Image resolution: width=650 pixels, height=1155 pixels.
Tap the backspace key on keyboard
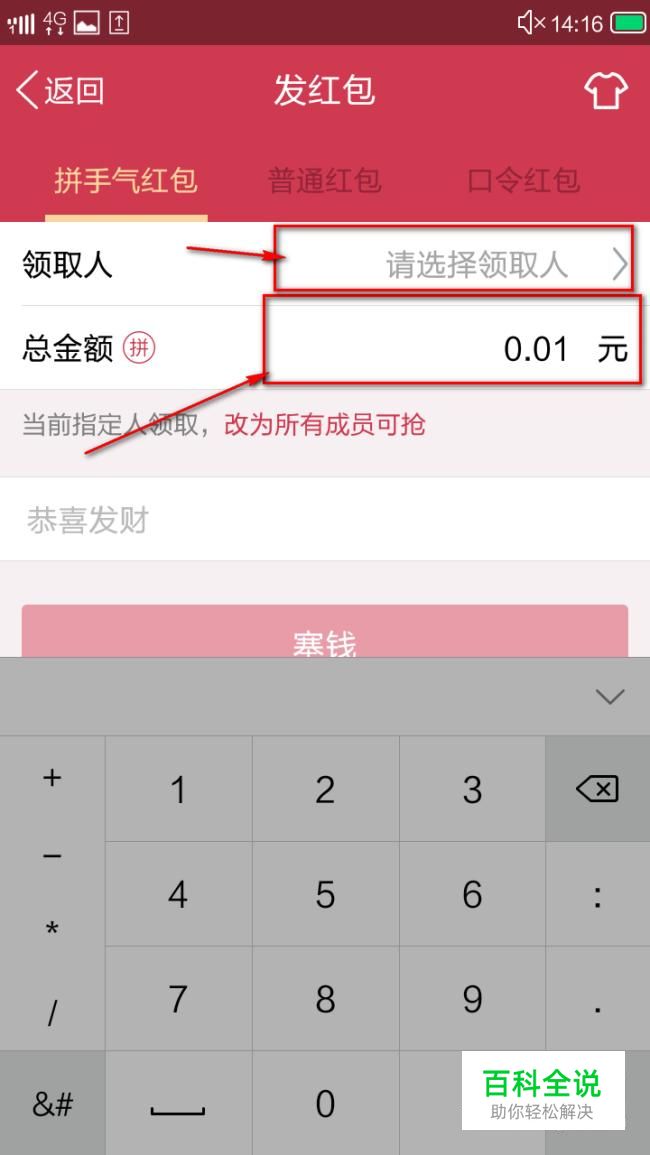coord(597,790)
